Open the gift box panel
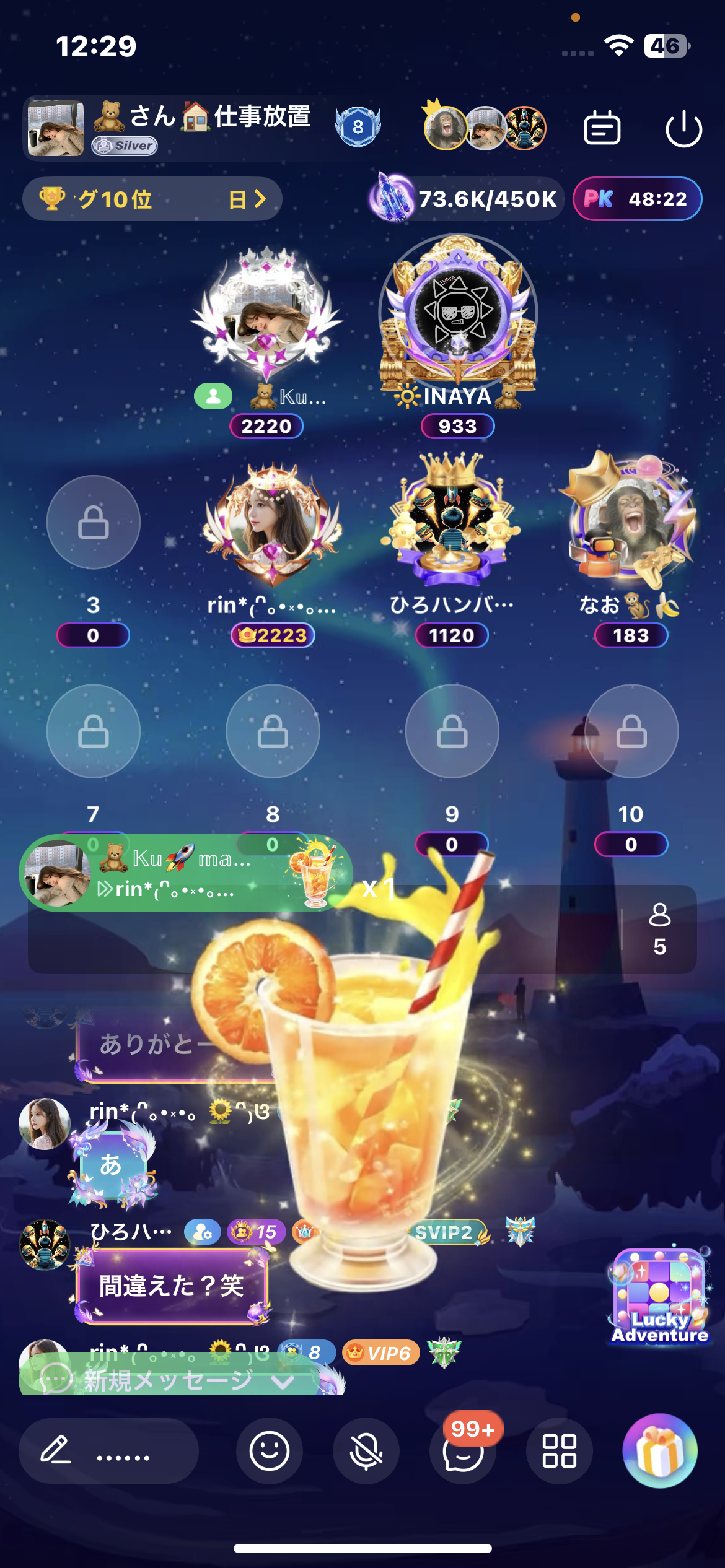 659,1450
